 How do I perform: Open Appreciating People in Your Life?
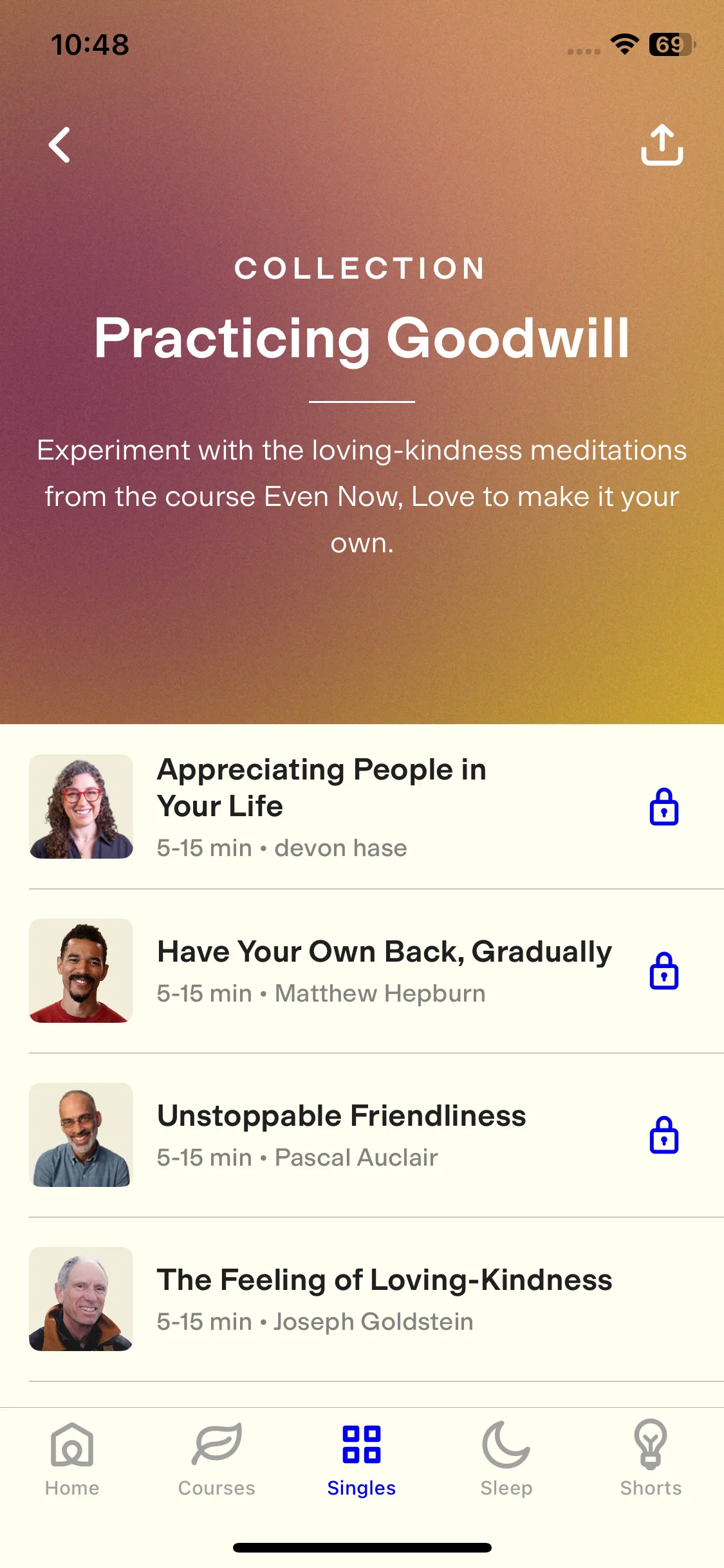point(322,806)
